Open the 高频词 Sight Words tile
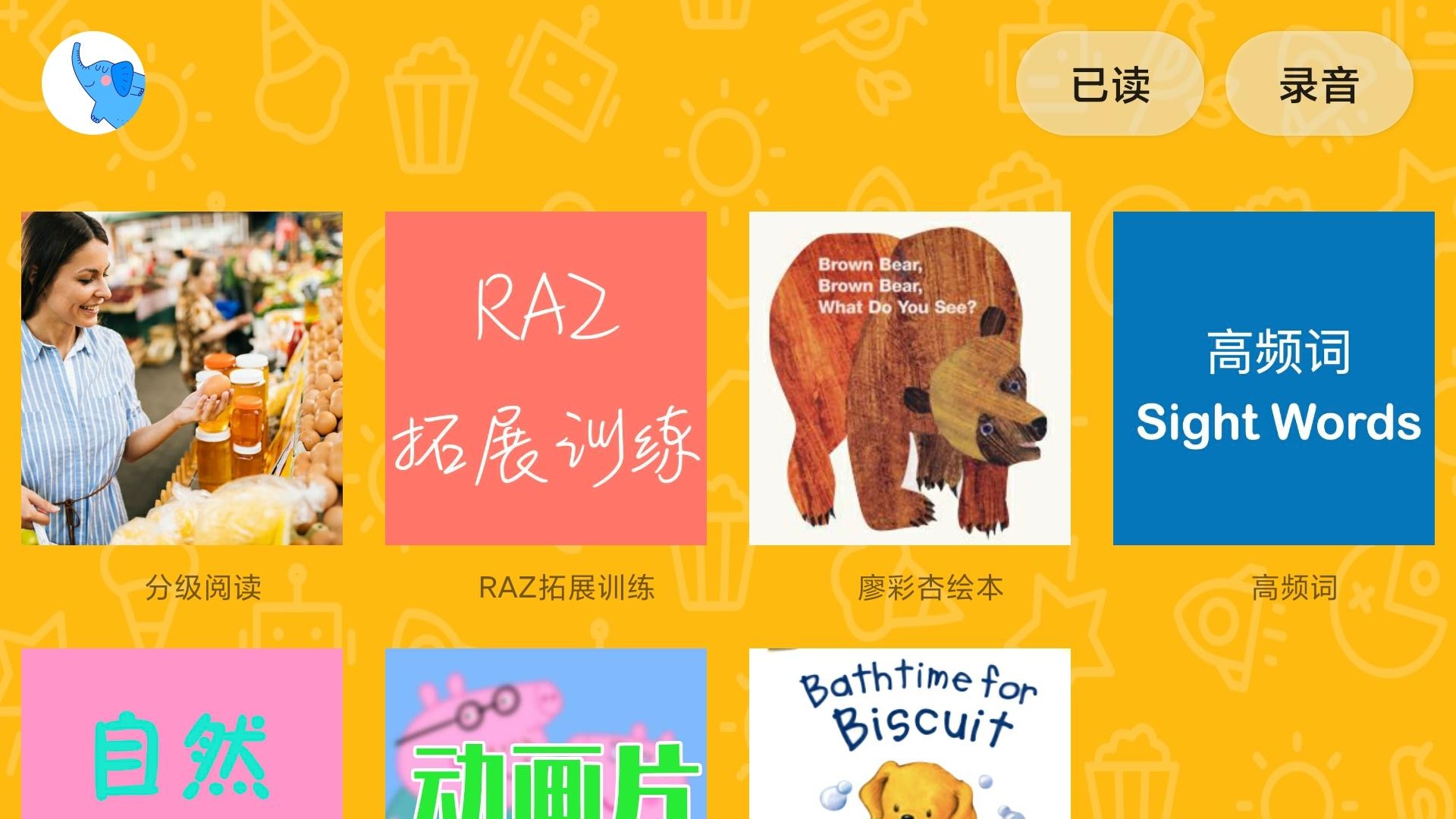This screenshot has height=819, width=1456. (x=1273, y=378)
